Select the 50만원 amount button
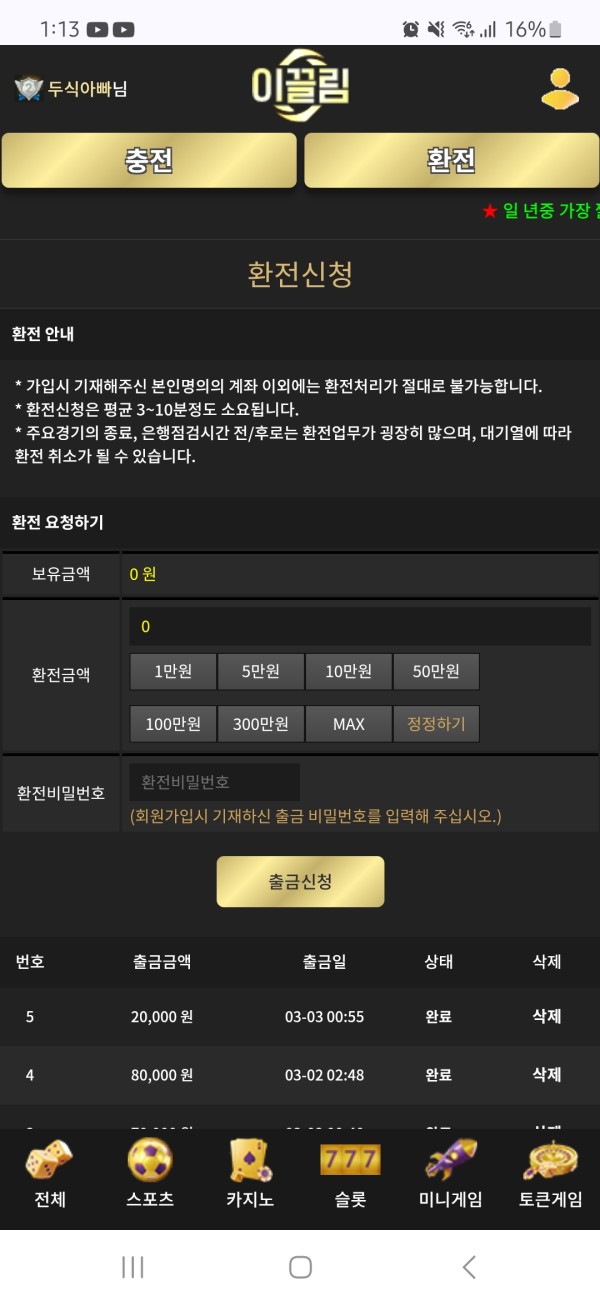The image size is (600, 1300). click(436, 672)
